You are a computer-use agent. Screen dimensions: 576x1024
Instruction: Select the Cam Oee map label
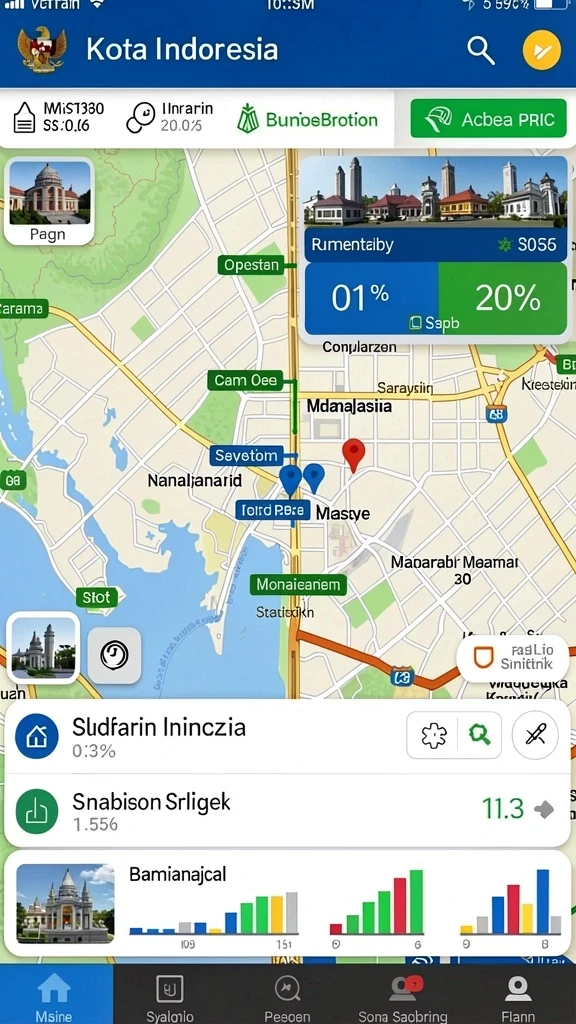[x=246, y=380]
